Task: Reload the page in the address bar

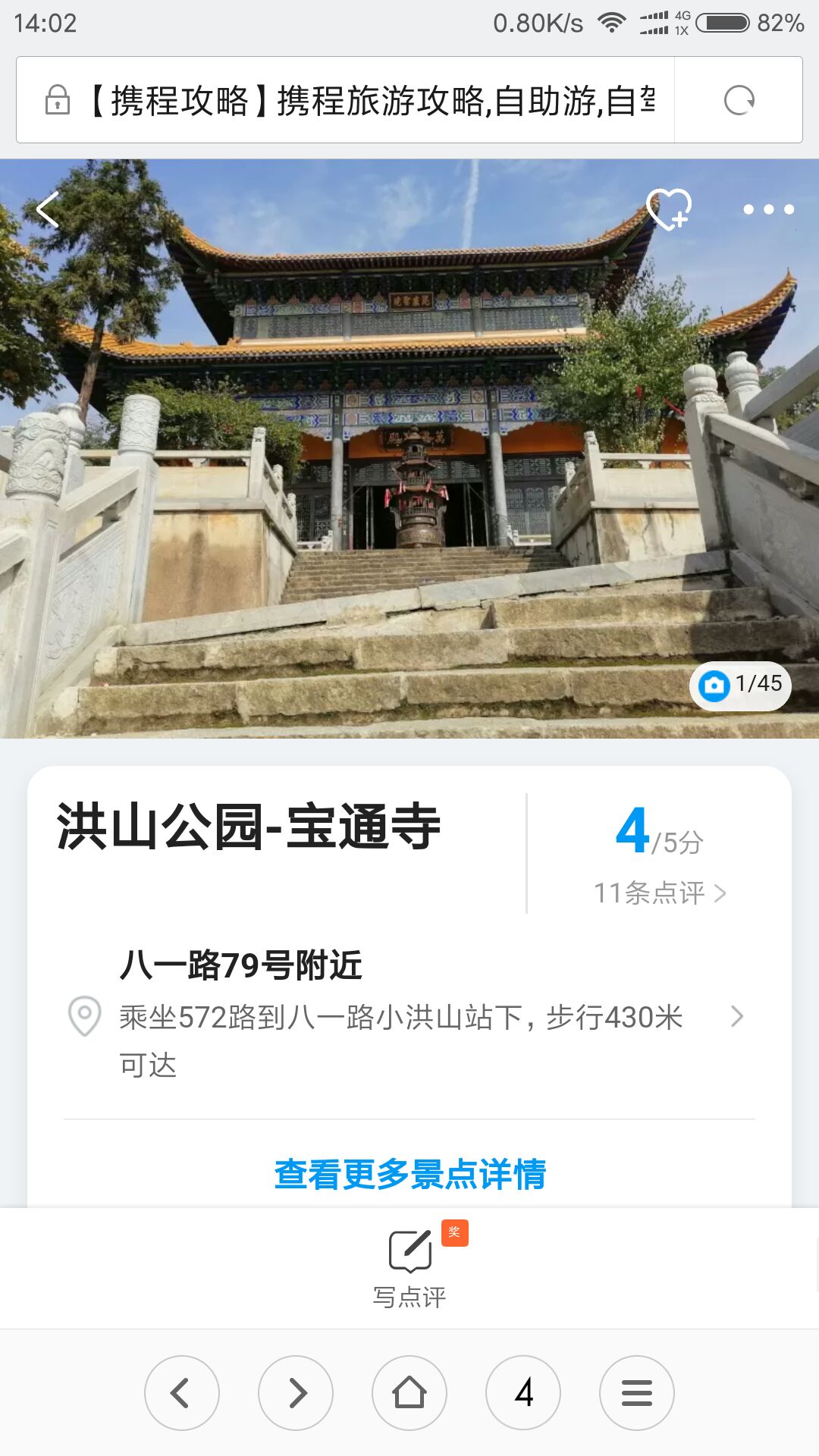Action: pyautogui.click(x=739, y=100)
